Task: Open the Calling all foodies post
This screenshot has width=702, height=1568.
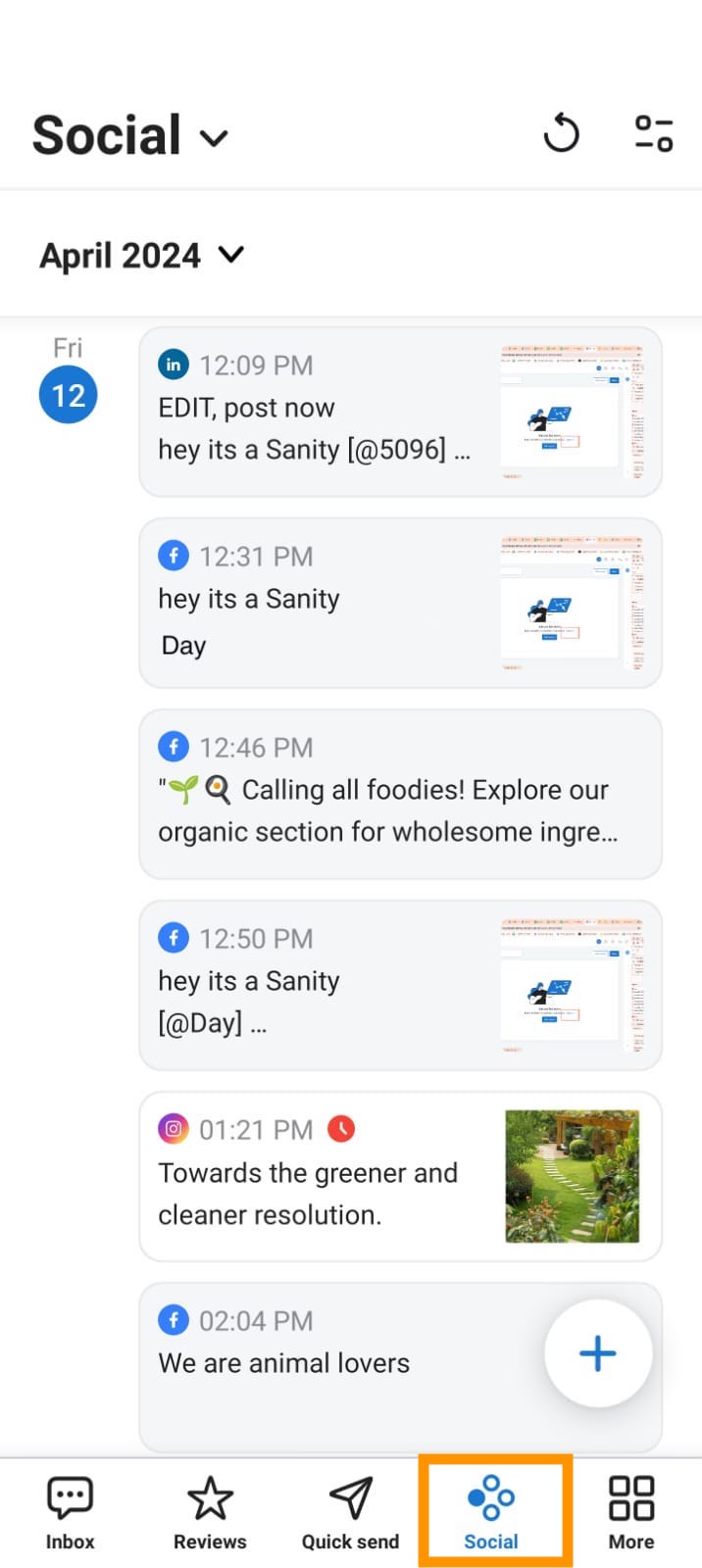Action: [400, 794]
